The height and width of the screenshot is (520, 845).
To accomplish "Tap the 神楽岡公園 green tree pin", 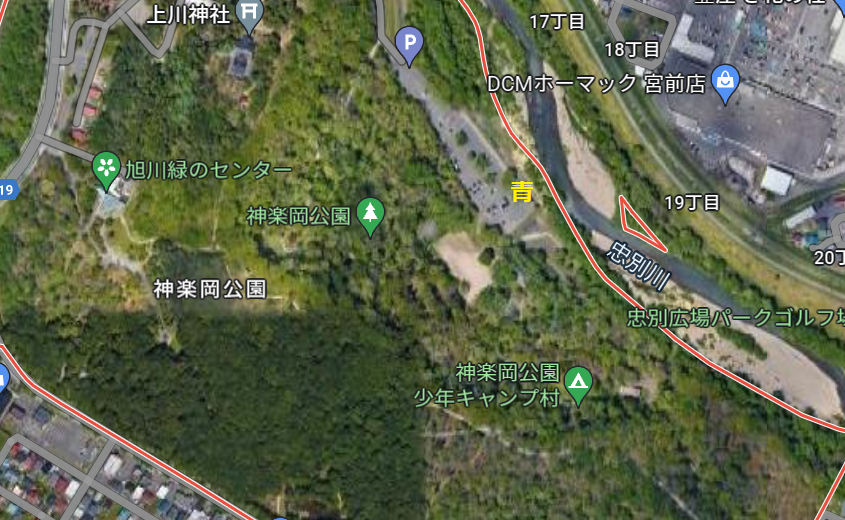I will point(371,213).
